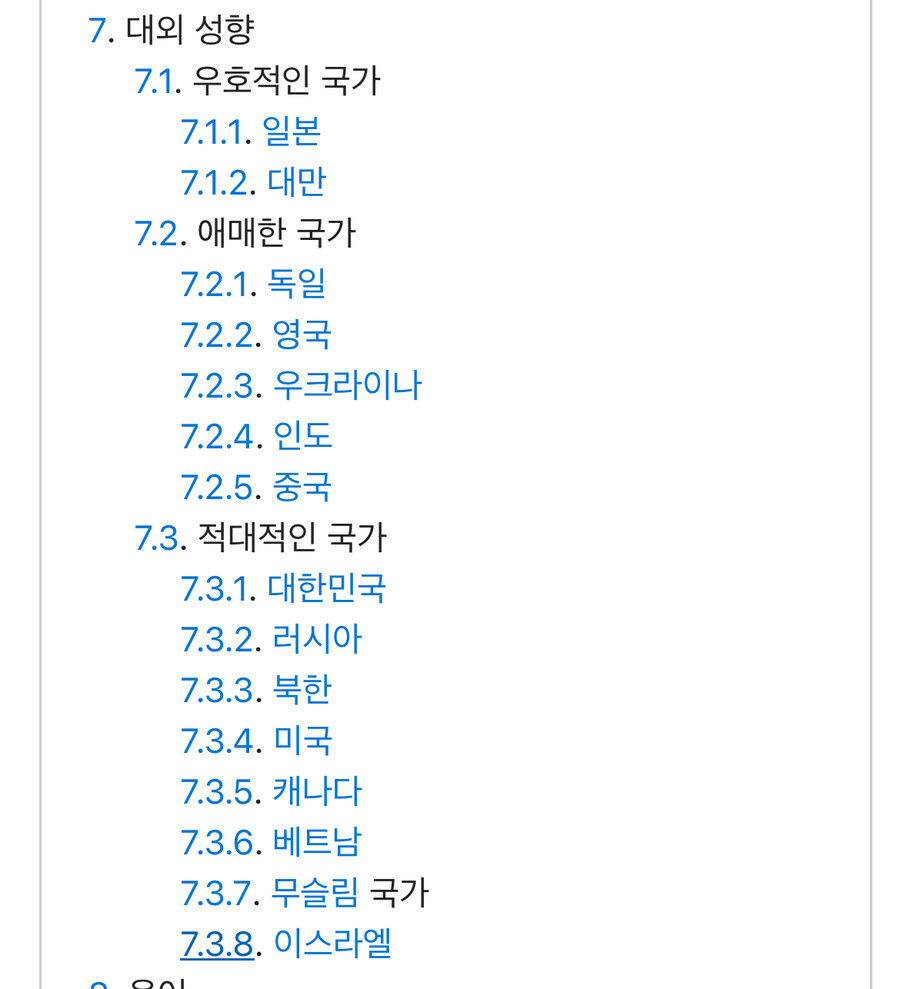Image resolution: width=900 pixels, height=989 pixels.
Task: Select the 7.2.1 독일 link
Action: (217, 284)
